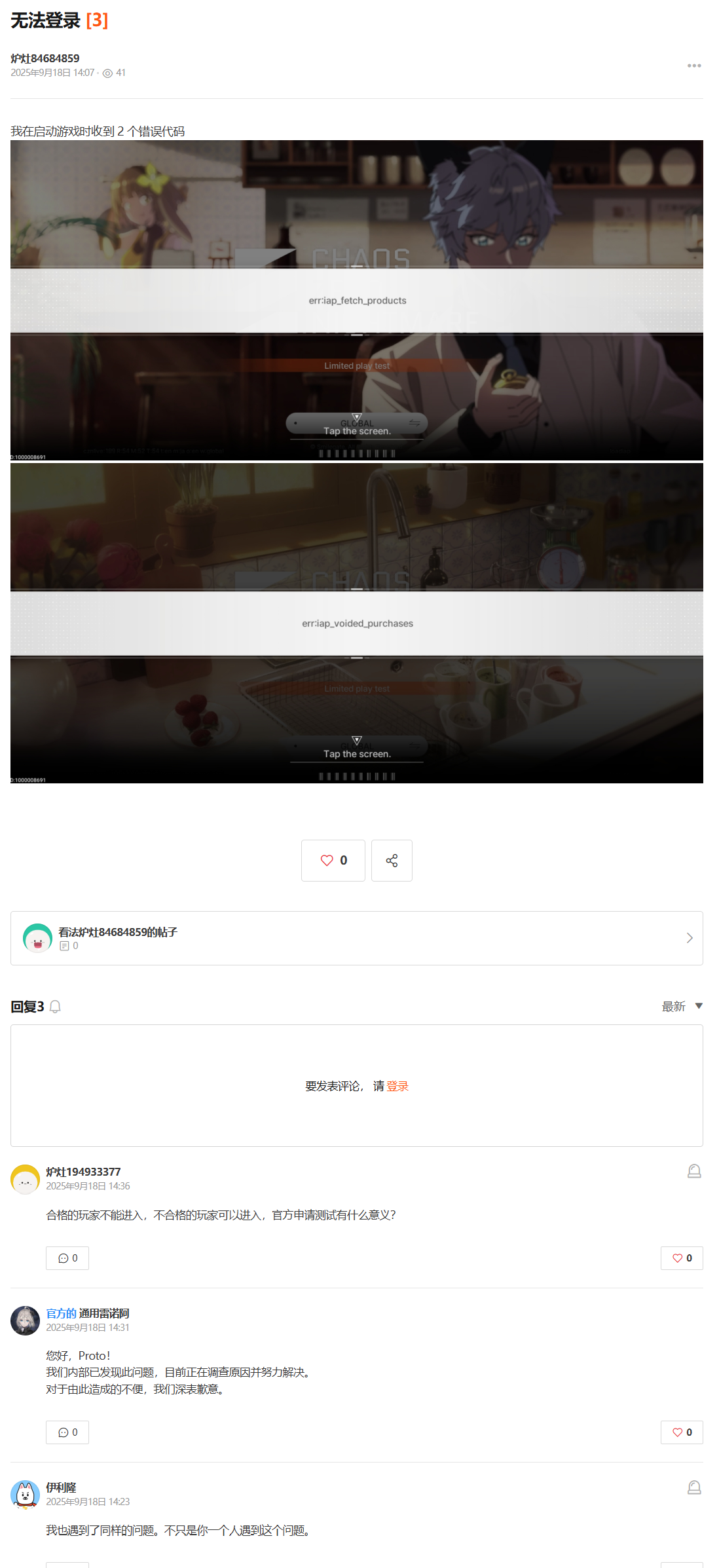The height and width of the screenshot is (1568, 719).
Task: Open the err:iap_voided_purchases screenshot
Action: 356,623
